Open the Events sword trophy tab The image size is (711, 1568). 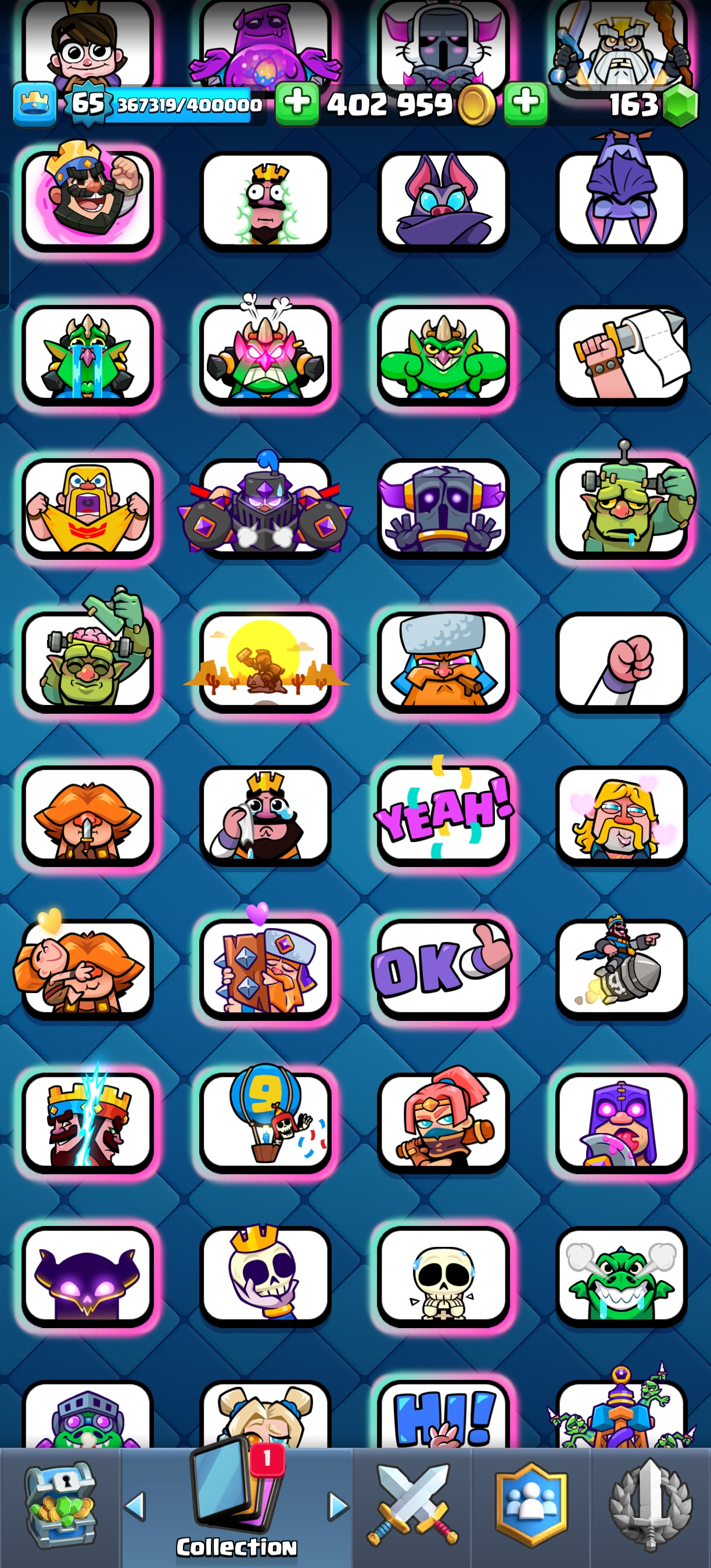tap(650, 1505)
